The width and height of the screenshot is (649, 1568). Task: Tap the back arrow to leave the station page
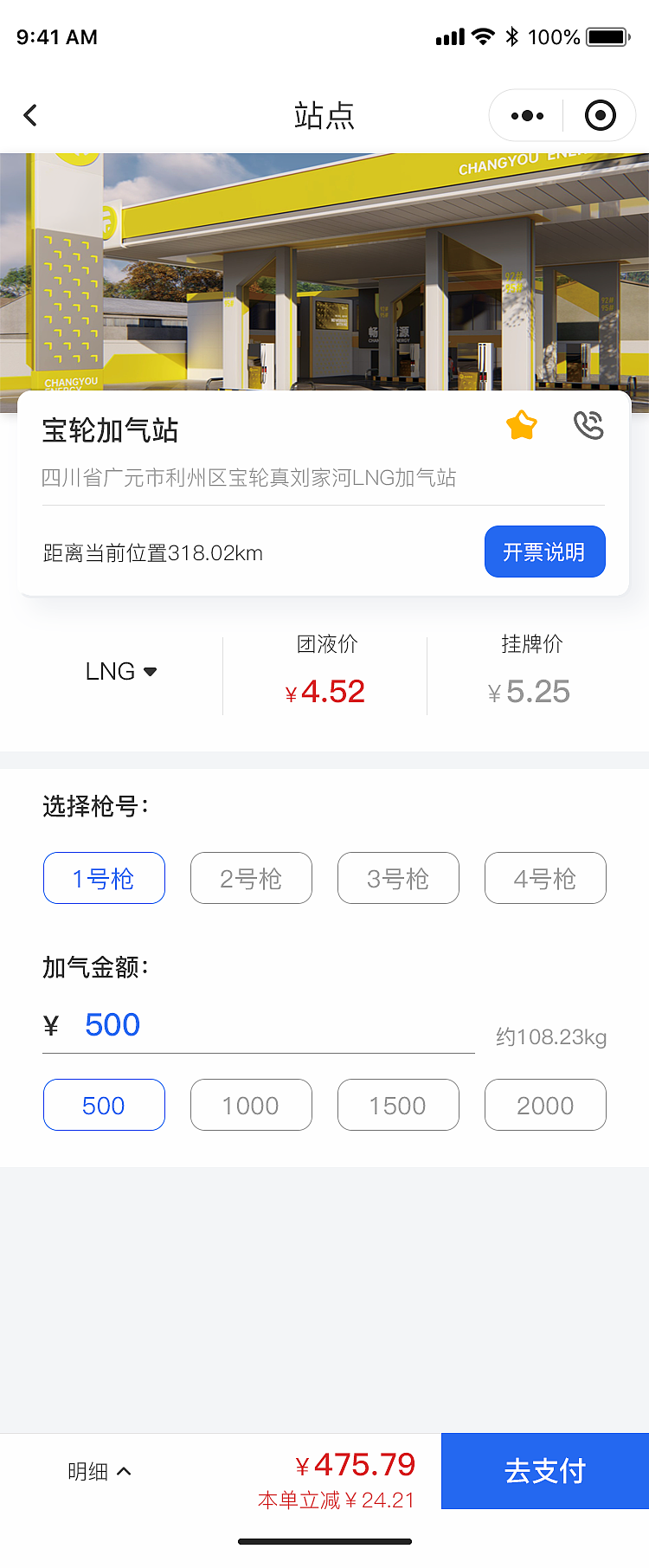[x=31, y=114]
